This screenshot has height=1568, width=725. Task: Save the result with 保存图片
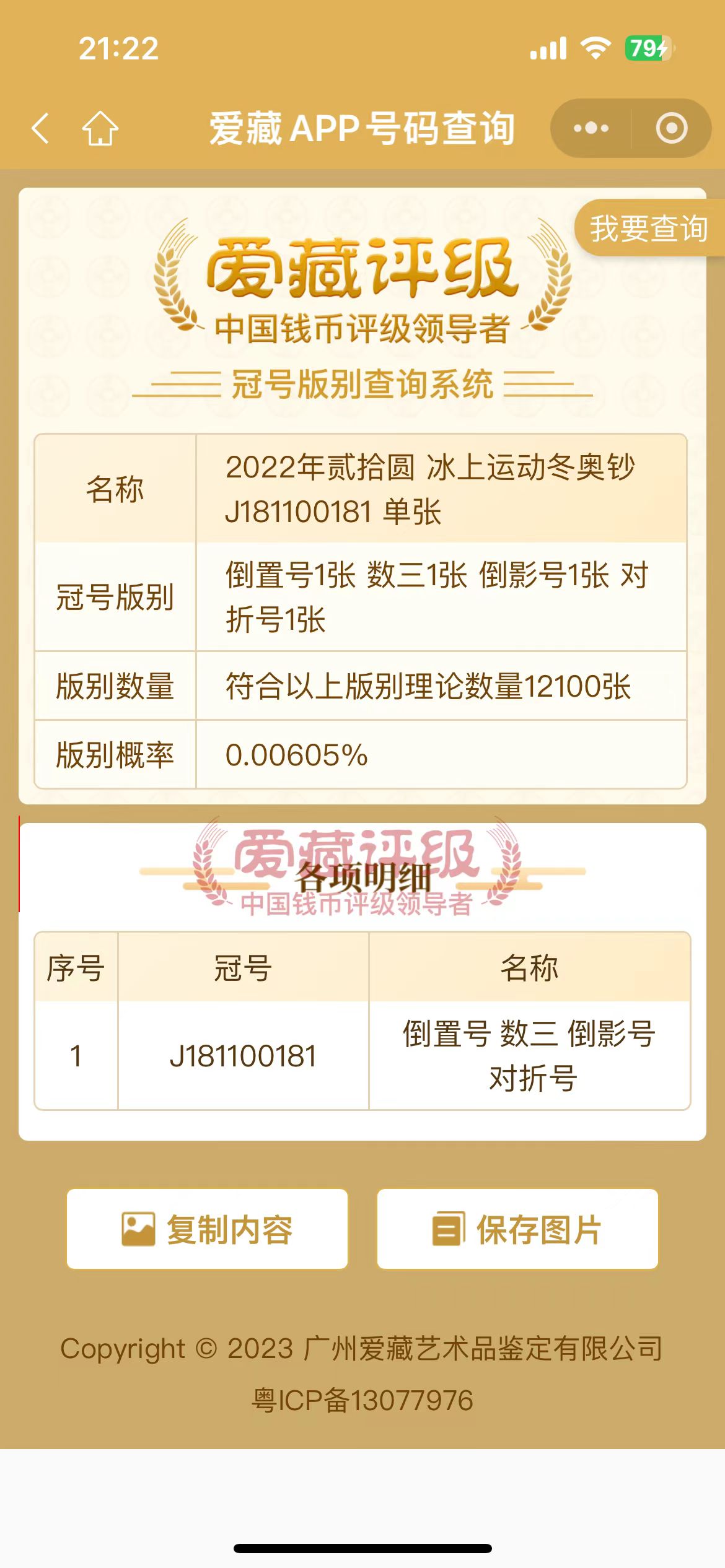coord(517,1229)
